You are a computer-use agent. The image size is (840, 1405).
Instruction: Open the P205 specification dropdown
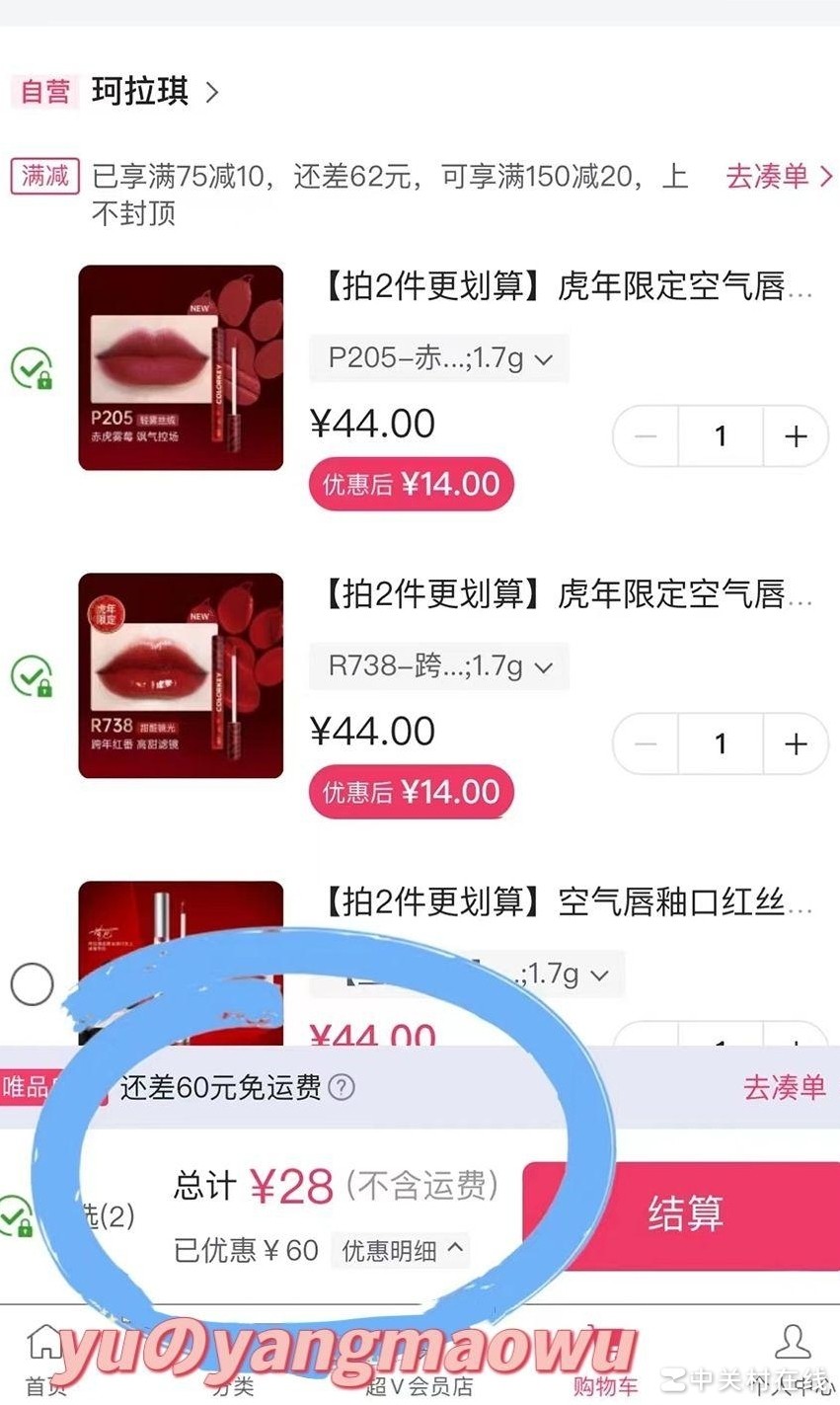(x=439, y=358)
